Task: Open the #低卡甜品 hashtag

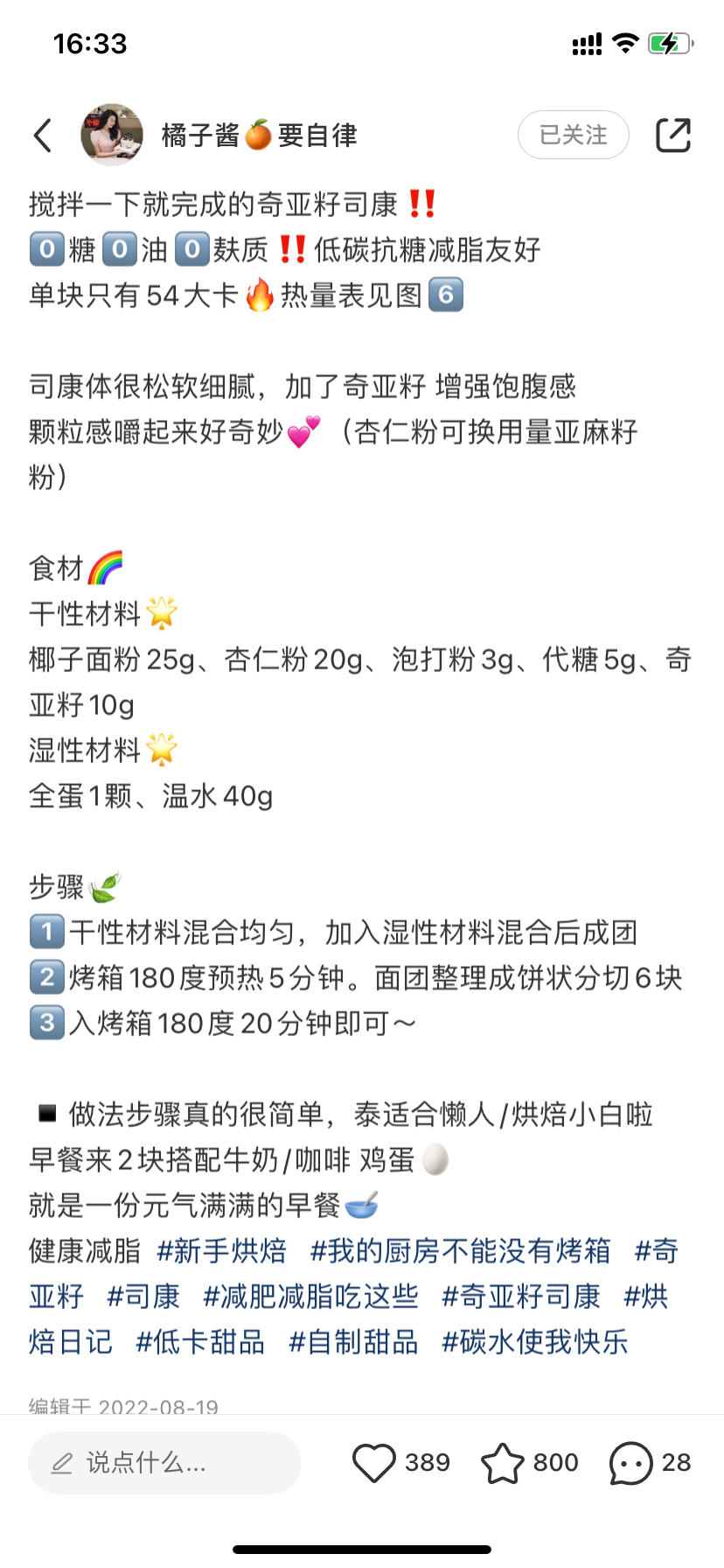Action: (200, 1342)
